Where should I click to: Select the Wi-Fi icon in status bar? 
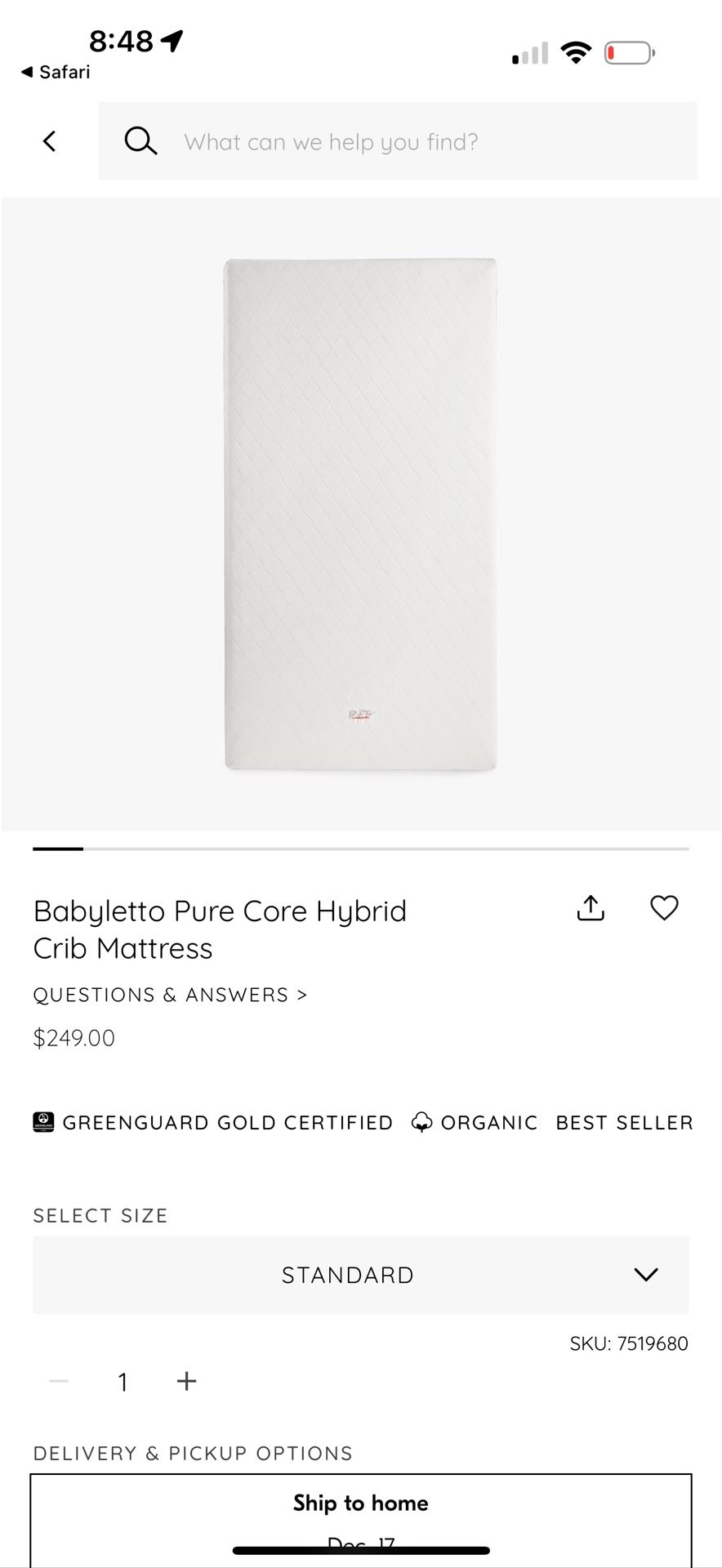tap(576, 51)
